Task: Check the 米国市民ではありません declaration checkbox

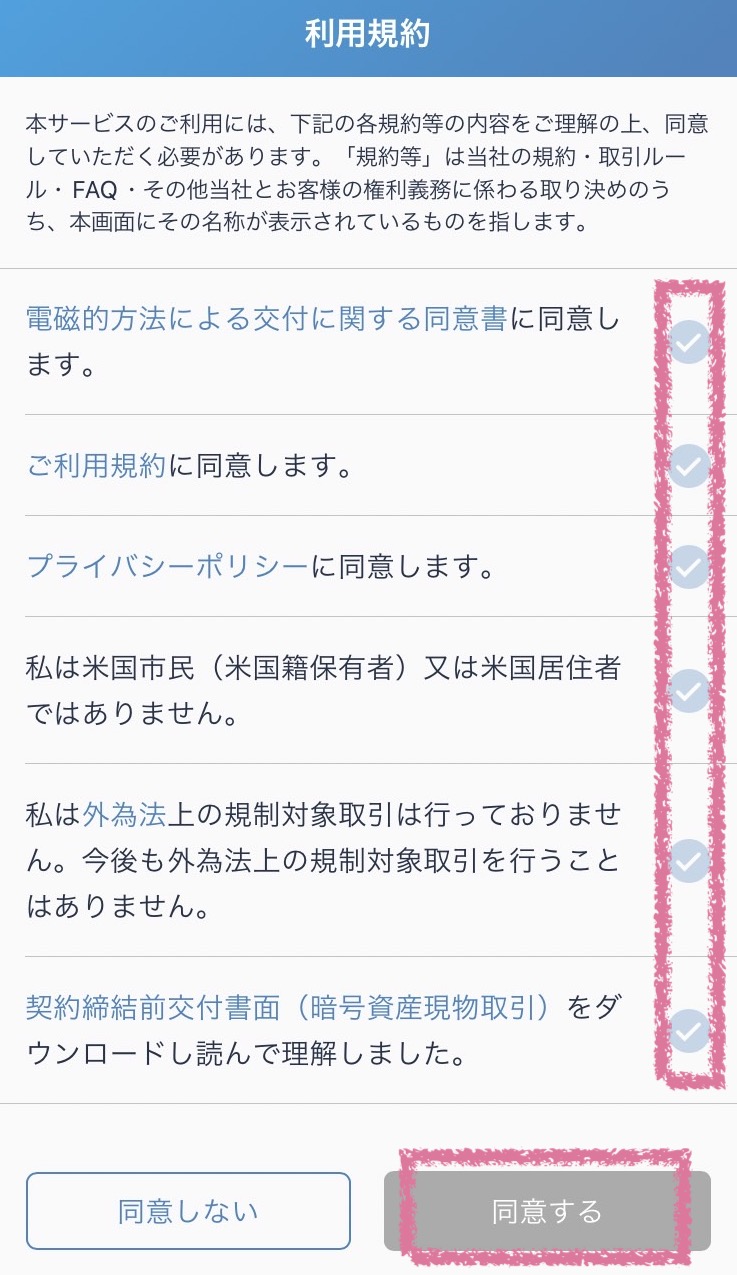Action: 688,690
